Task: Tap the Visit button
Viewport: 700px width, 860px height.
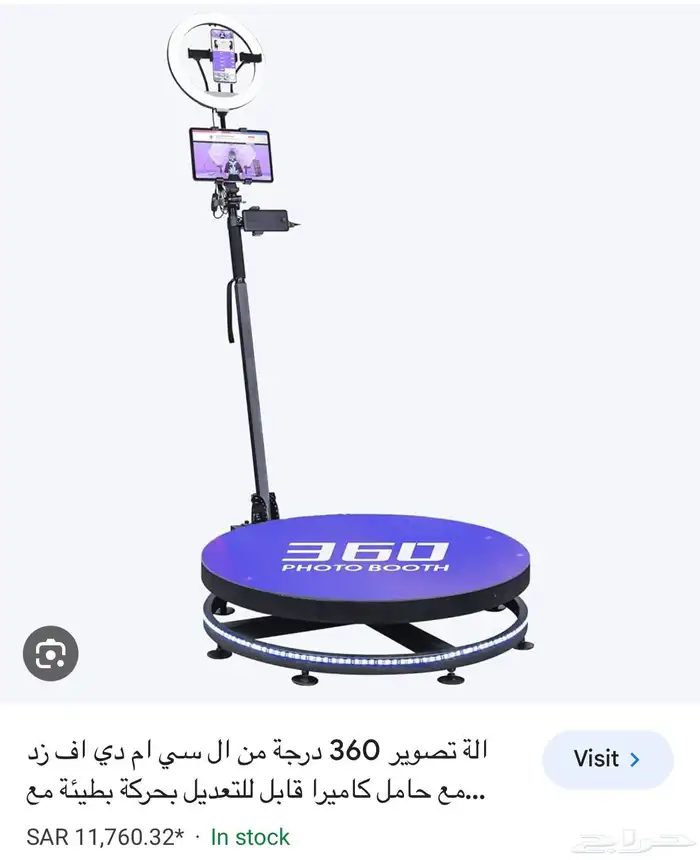Action: click(x=607, y=759)
